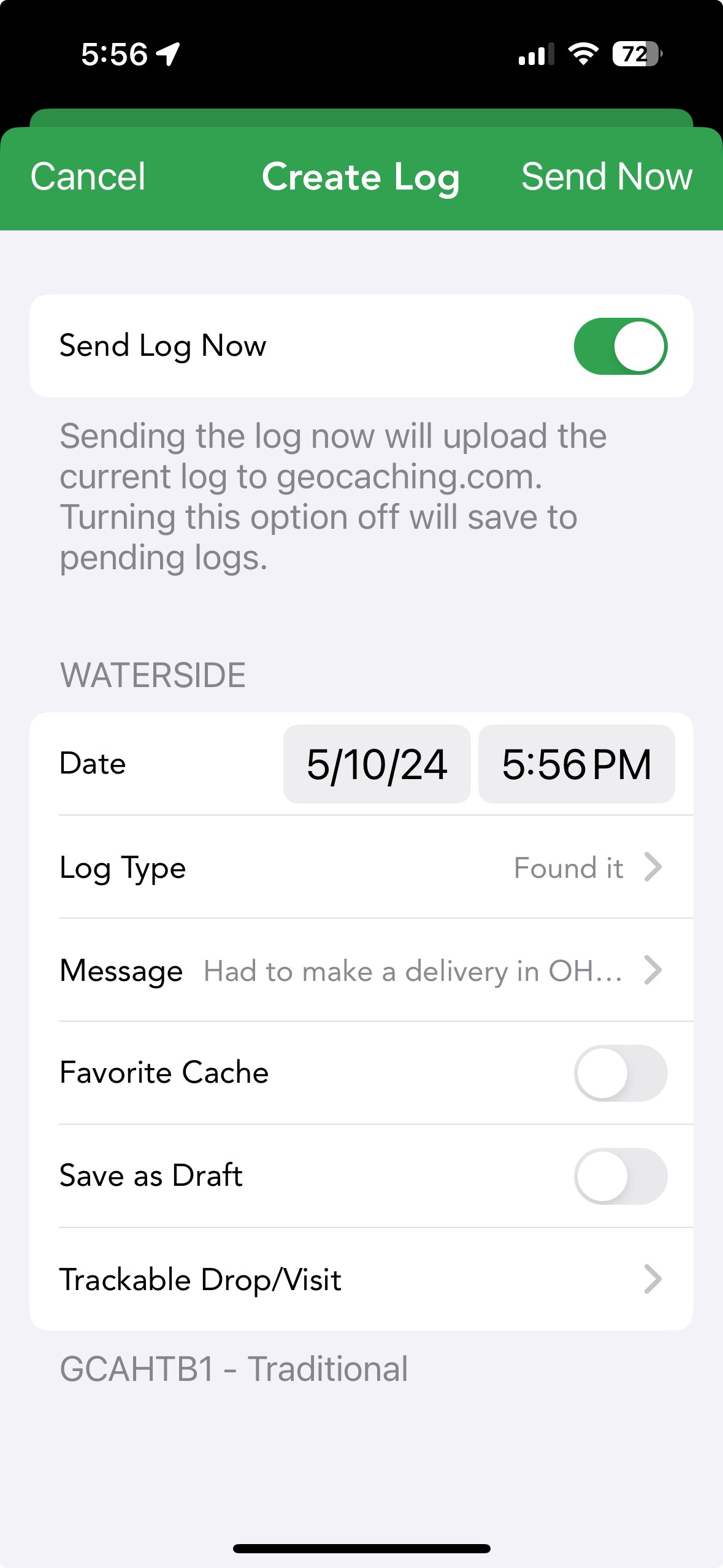
Task: Tap Send Now to upload log
Action: [606, 177]
